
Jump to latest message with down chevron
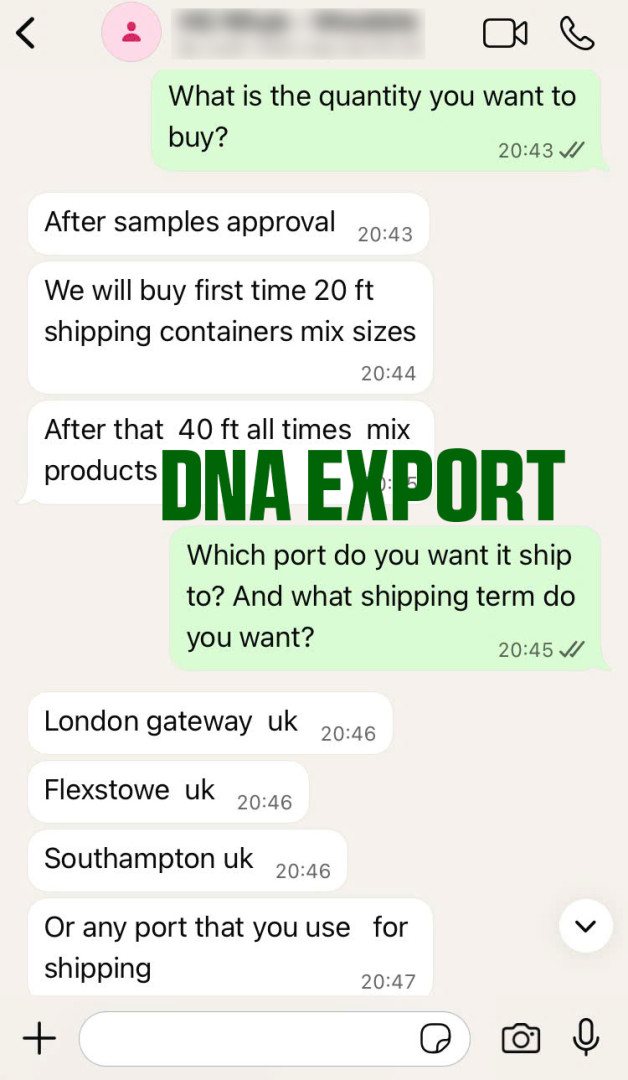(x=586, y=926)
